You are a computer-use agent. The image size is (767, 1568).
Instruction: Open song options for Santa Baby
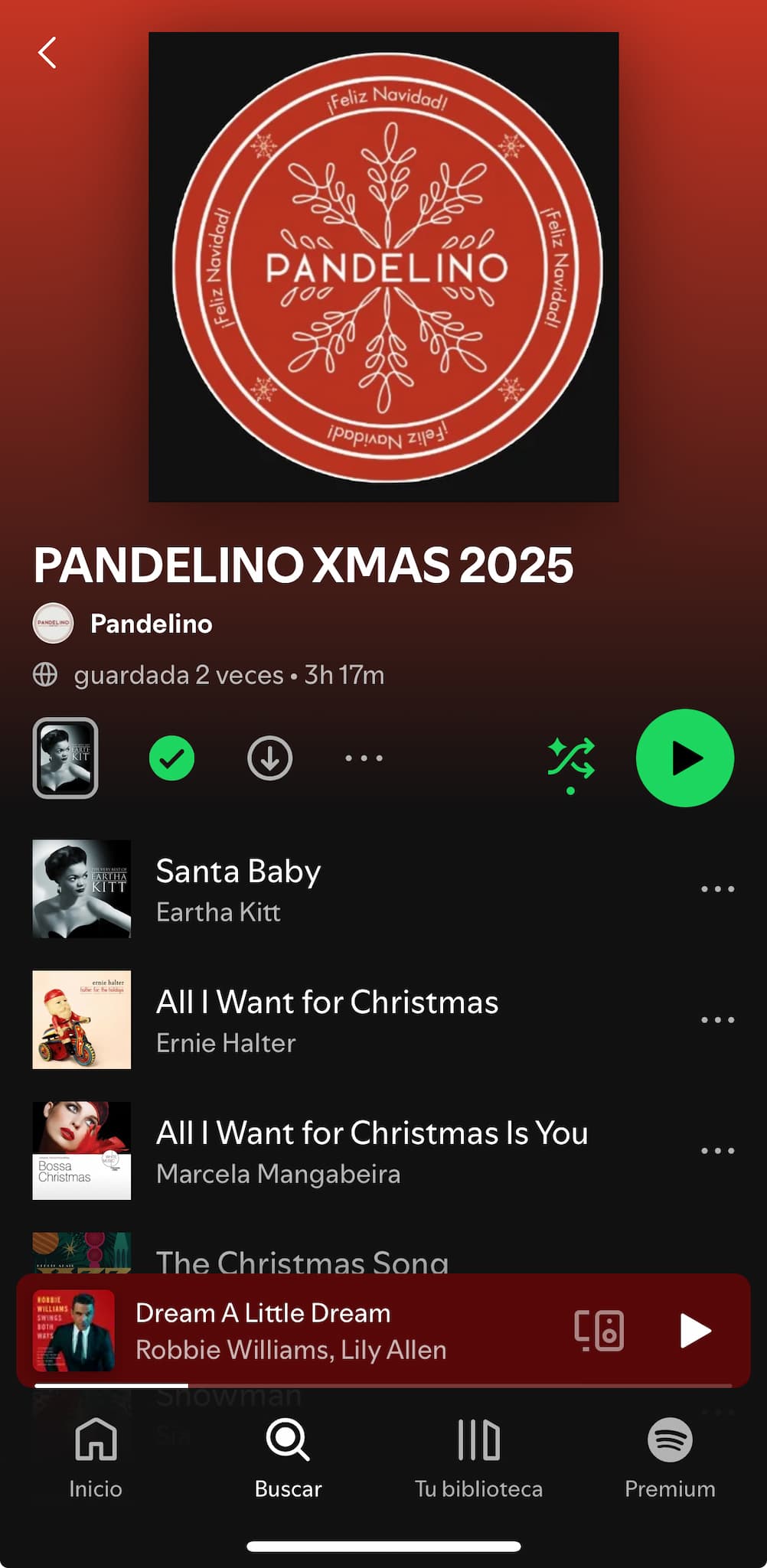(717, 888)
